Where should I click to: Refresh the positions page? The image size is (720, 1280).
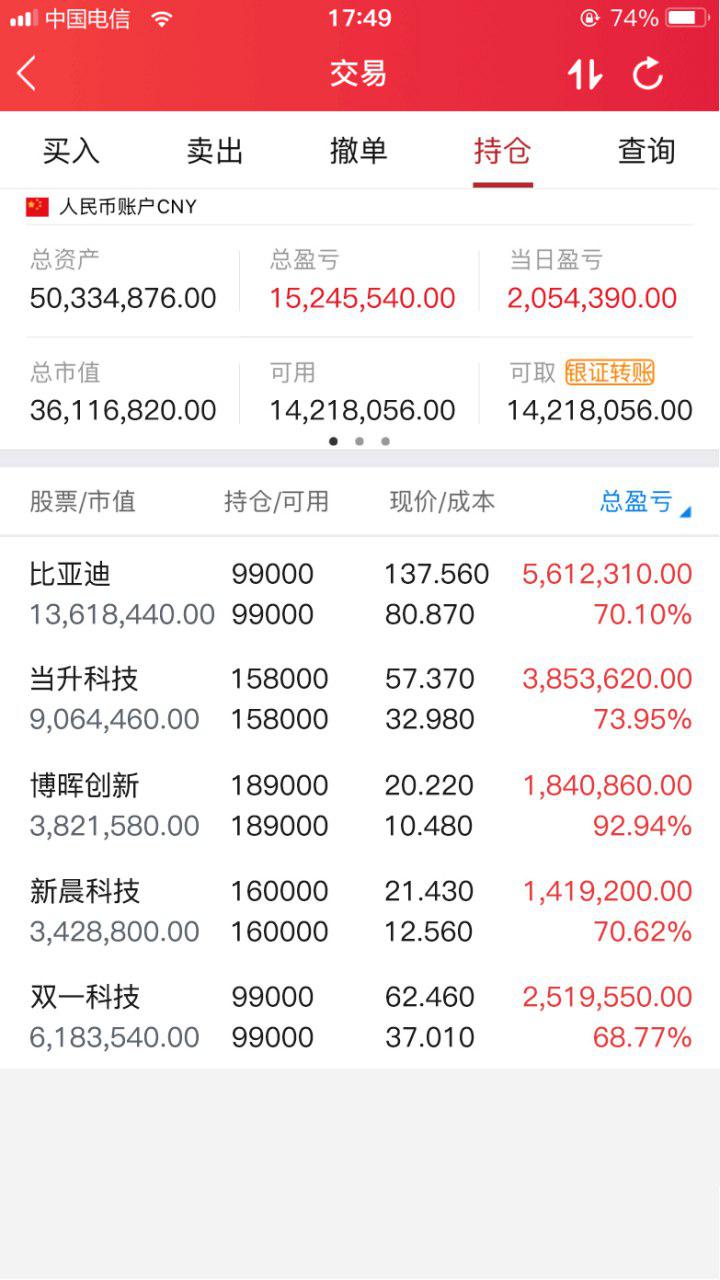click(648, 73)
